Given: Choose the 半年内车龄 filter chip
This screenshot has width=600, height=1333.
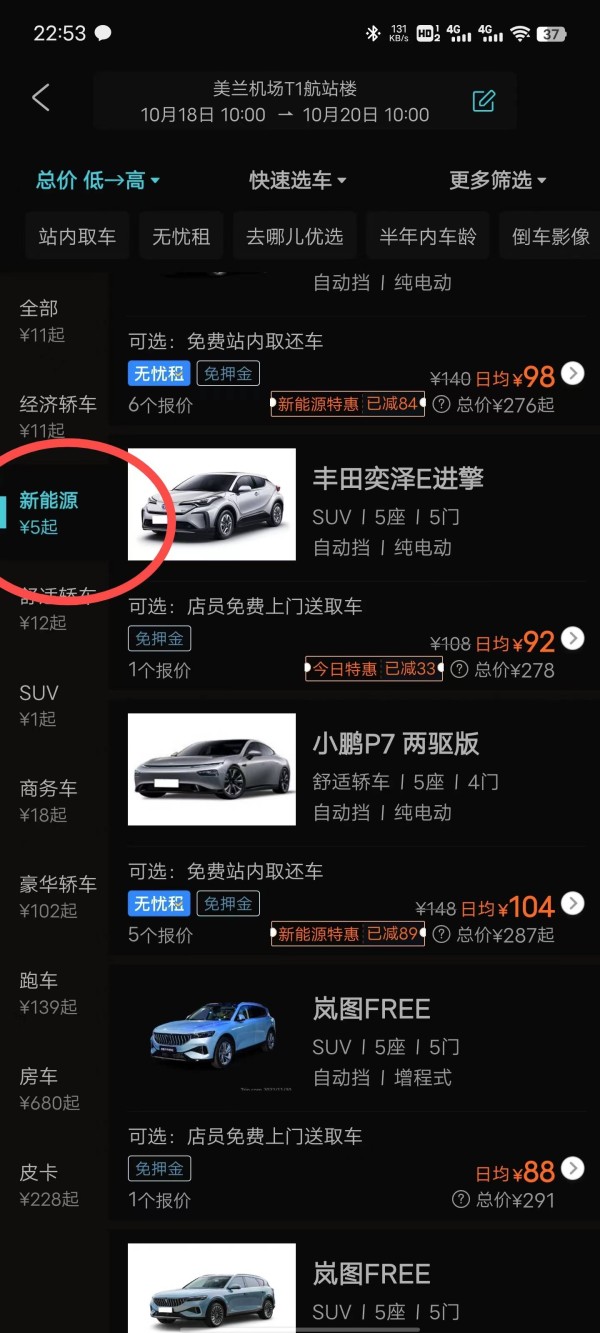Looking at the screenshot, I should click(428, 237).
